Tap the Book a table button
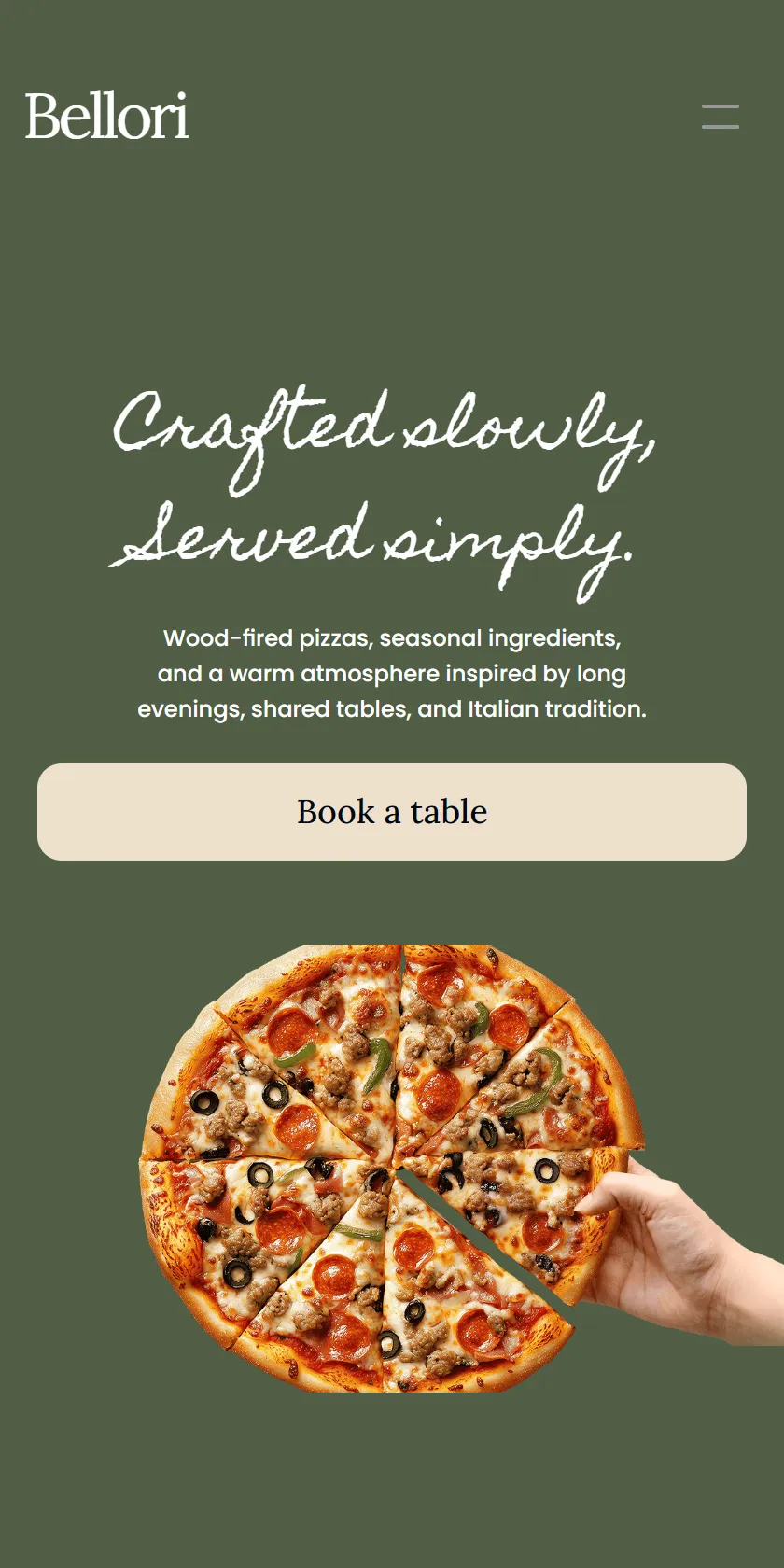Image resolution: width=784 pixels, height=1568 pixels. (x=392, y=812)
